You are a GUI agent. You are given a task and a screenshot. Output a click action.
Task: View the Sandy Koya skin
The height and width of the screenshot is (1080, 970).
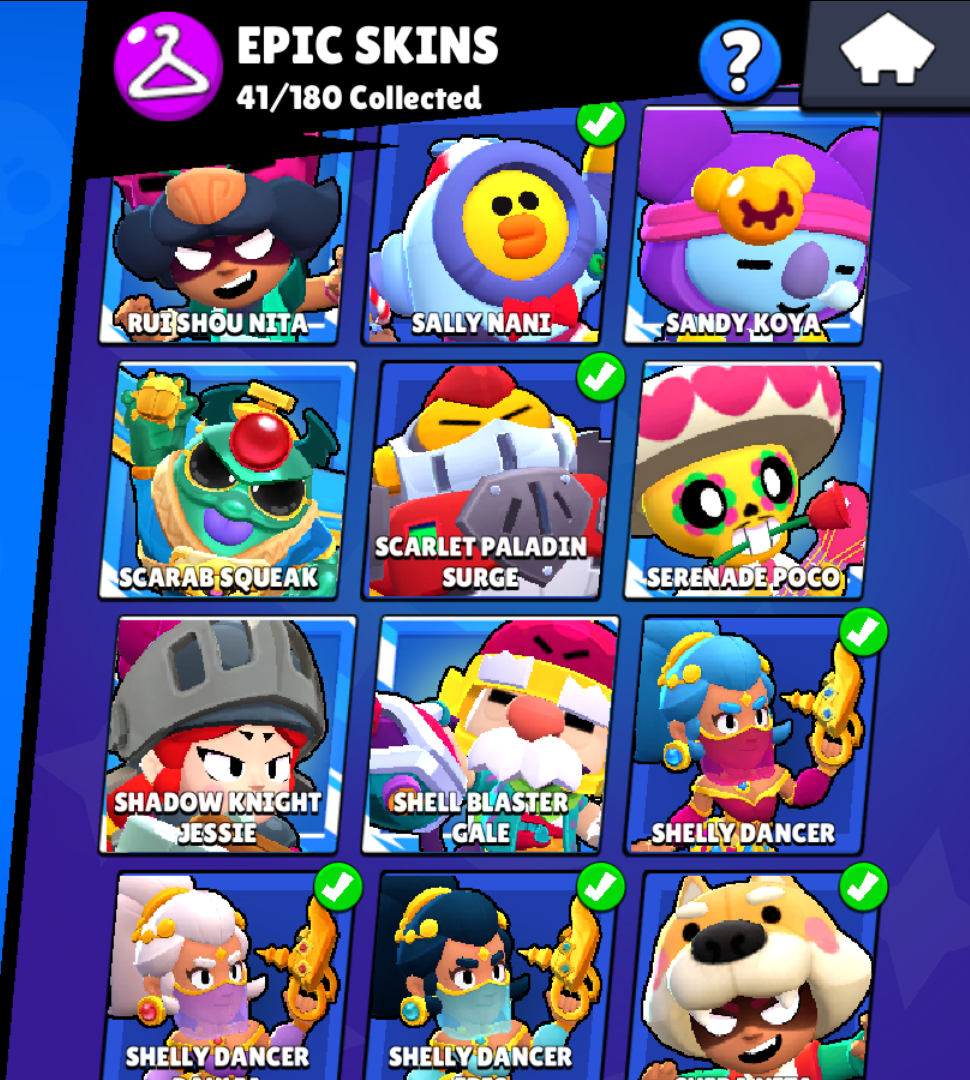(755, 228)
